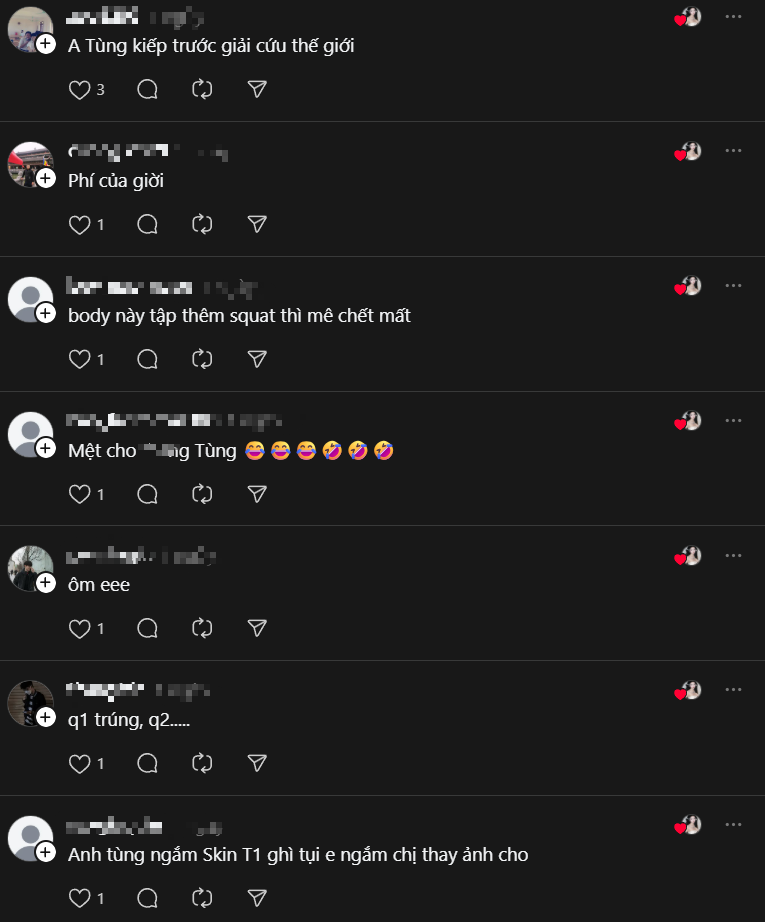Reply to the comment "ôm eee"

[147, 629]
